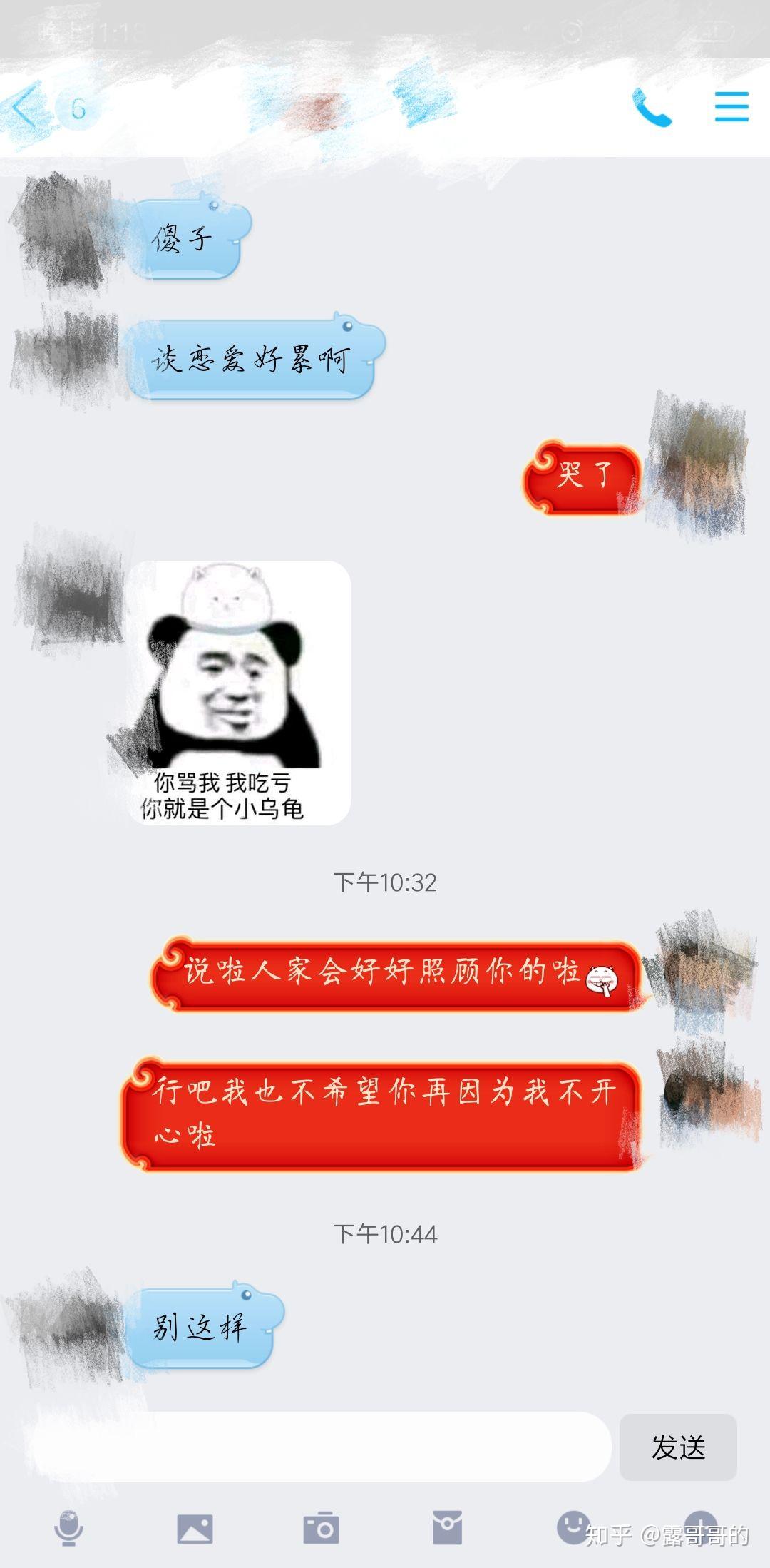This screenshot has height=1568, width=770.
Task: Open the photo gallery picker
Action: [195, 1529]
